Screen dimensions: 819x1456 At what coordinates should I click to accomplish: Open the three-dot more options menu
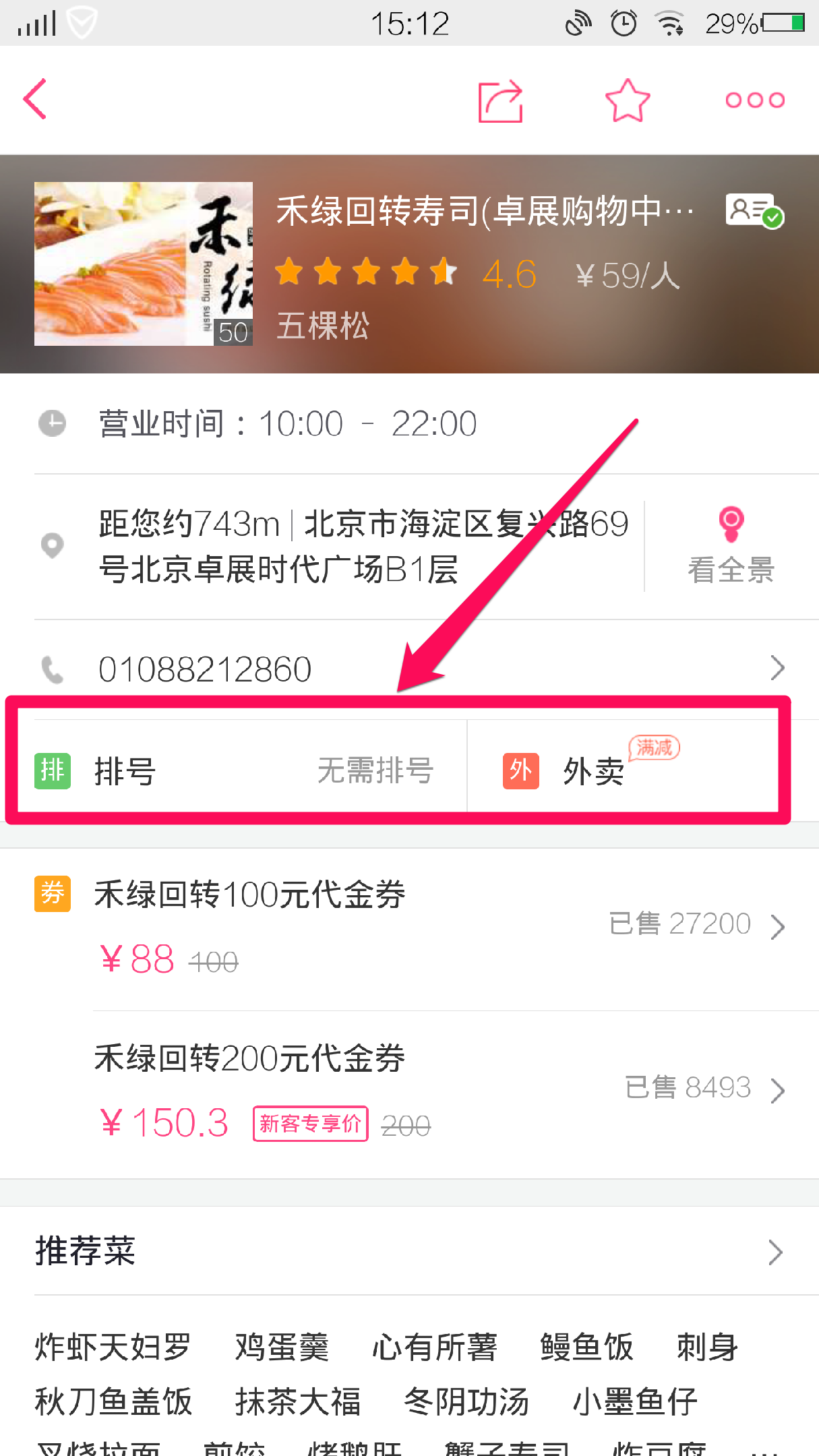point(754,100)
